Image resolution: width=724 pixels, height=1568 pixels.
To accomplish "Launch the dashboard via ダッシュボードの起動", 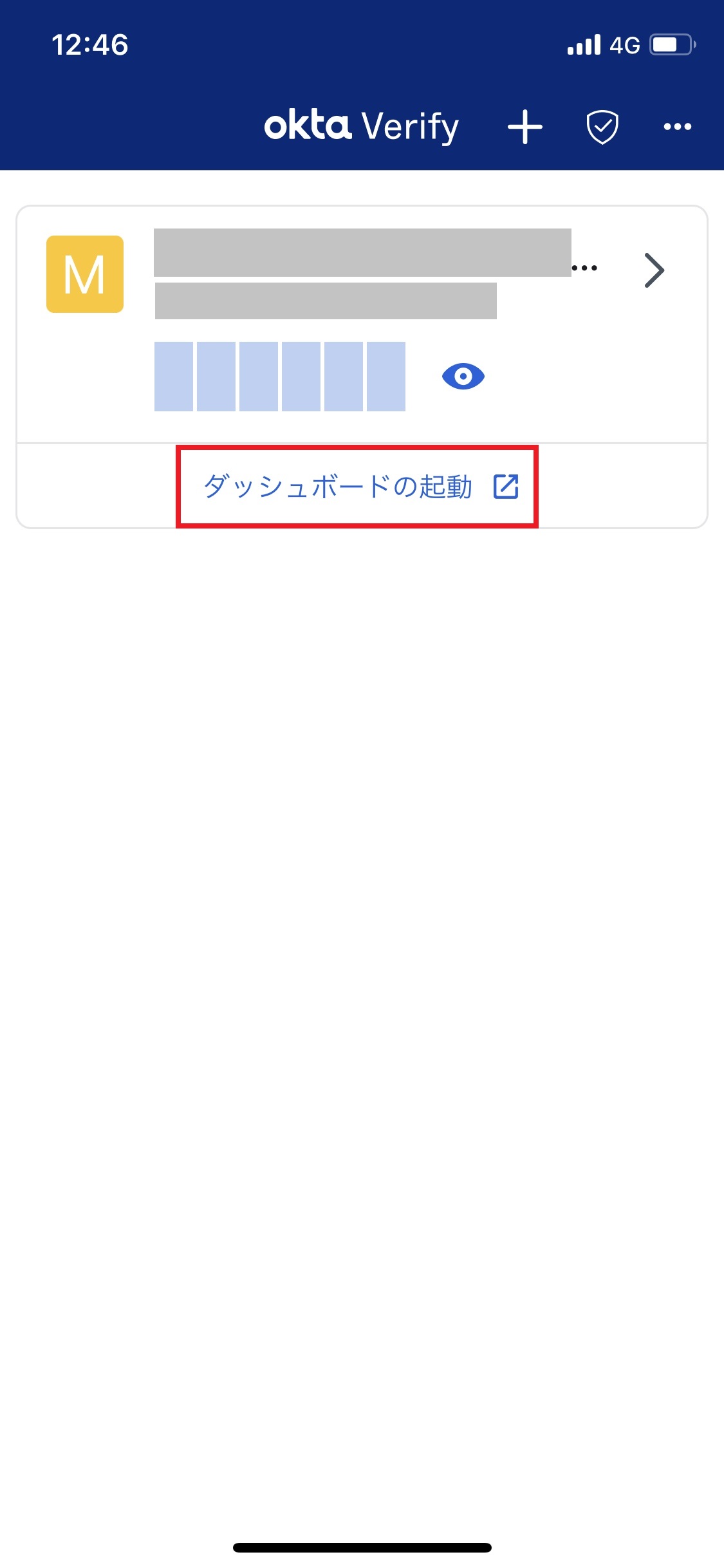I will tap(358, 487).
